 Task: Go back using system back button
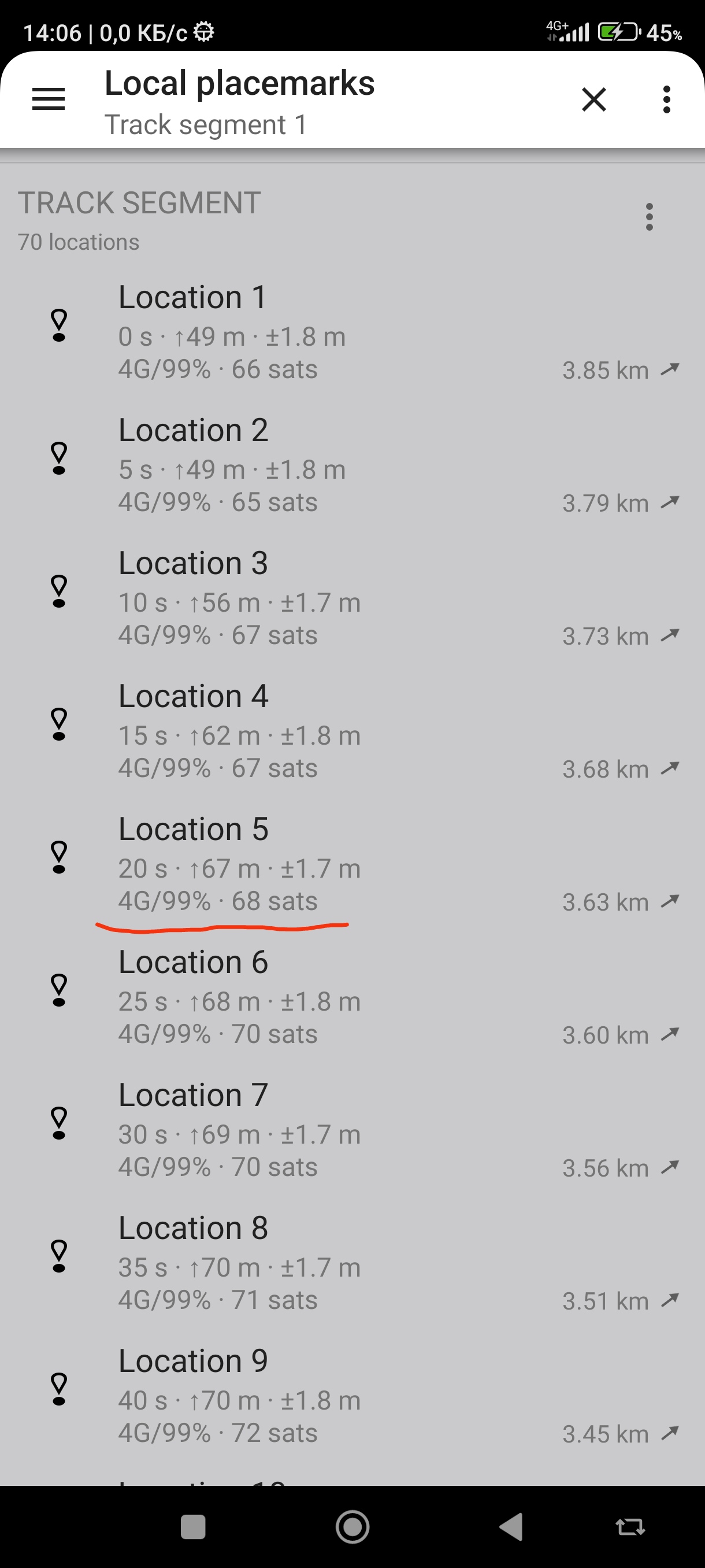pyautogui.click(x=511, y=1526)
